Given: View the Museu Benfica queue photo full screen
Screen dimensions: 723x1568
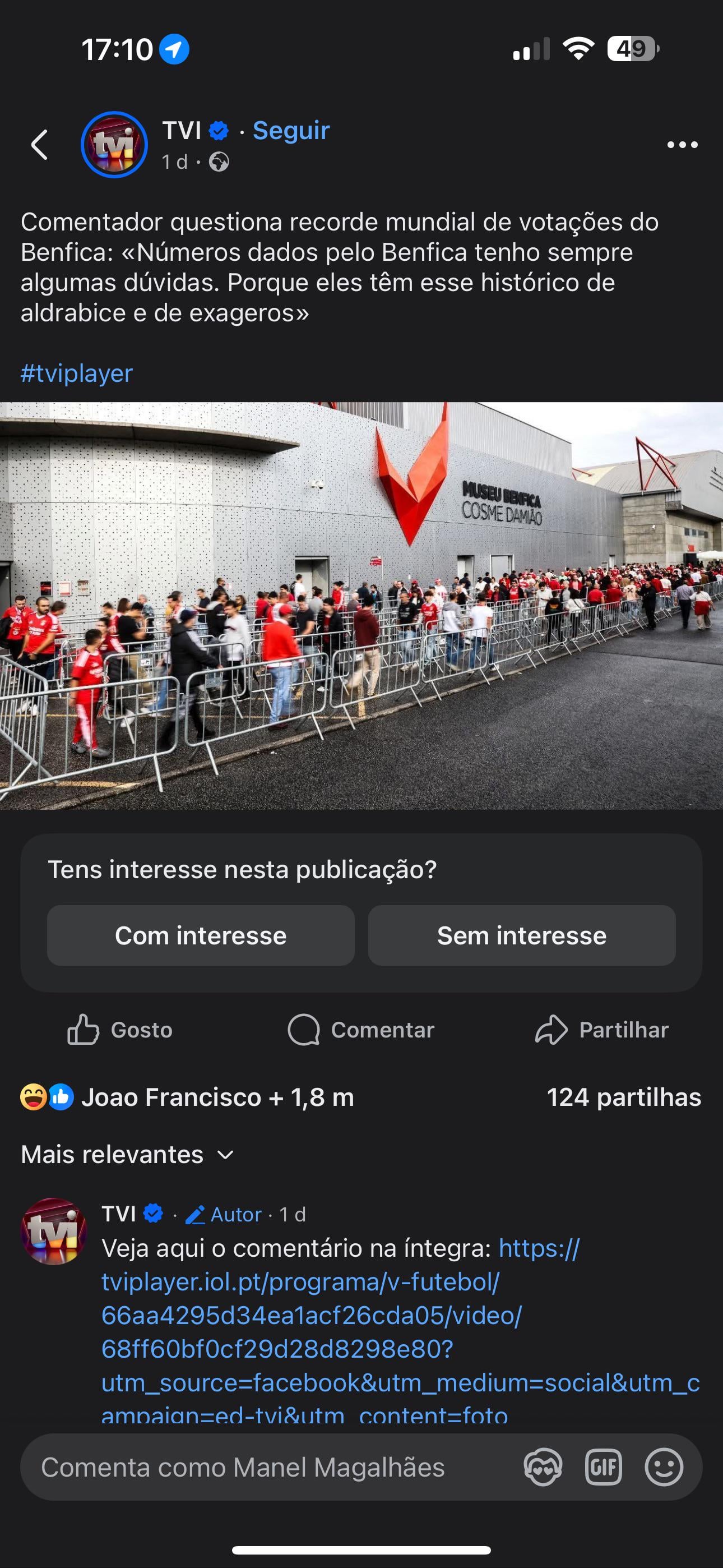Looking at the screenshot, I should coord(361,606).
